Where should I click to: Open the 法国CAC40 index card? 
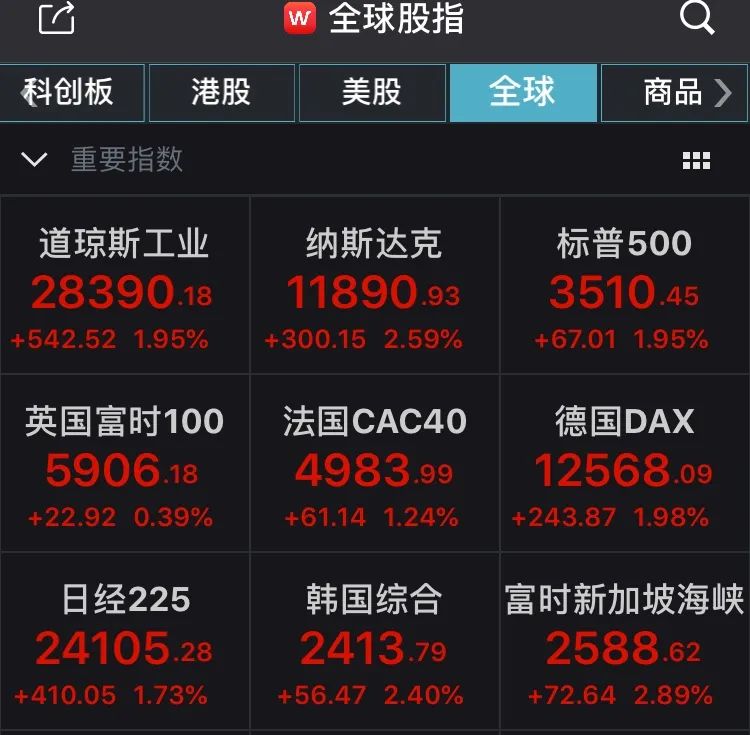[x=374, y=464]
